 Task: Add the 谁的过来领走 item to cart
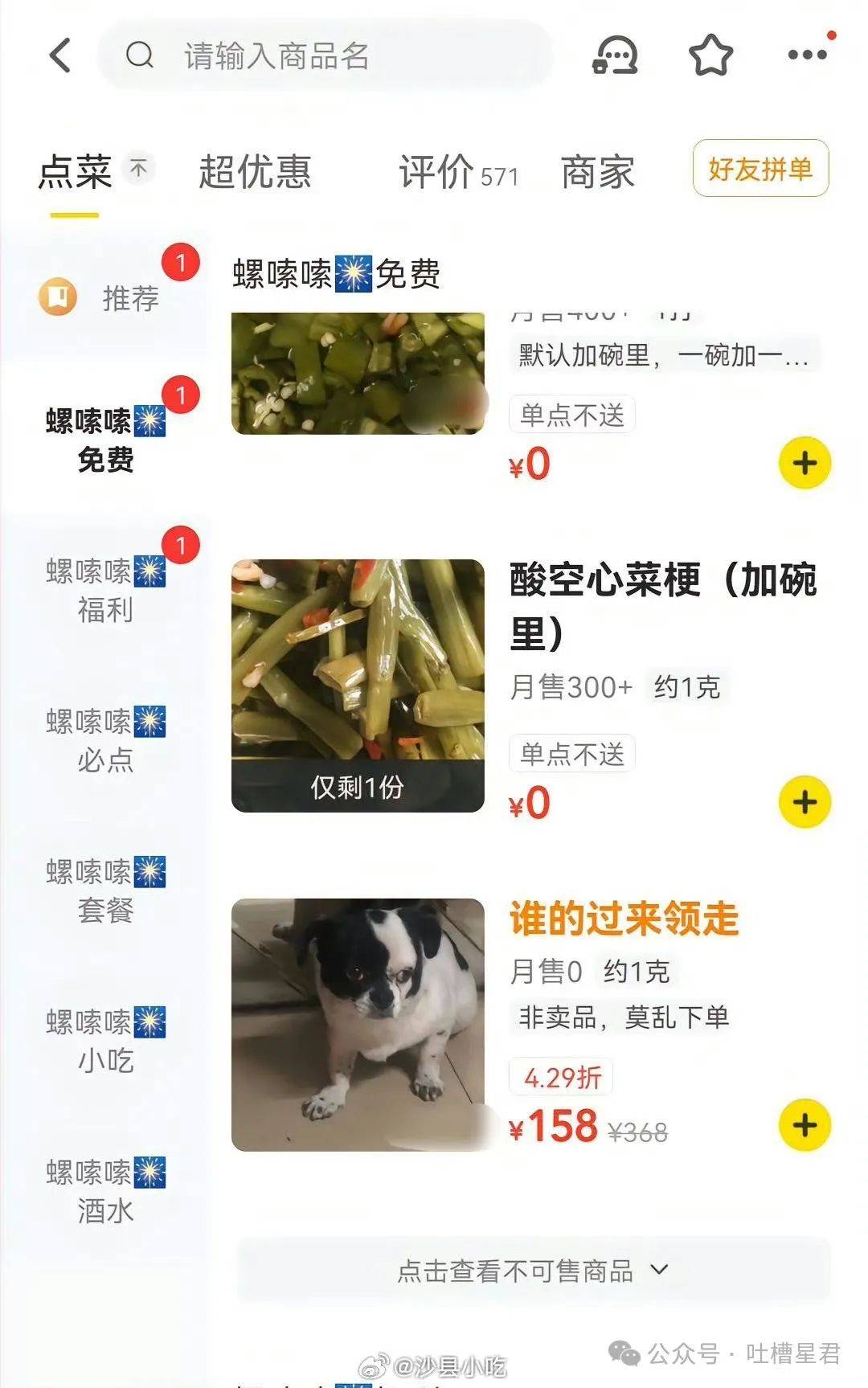(x=805, y=1125)
